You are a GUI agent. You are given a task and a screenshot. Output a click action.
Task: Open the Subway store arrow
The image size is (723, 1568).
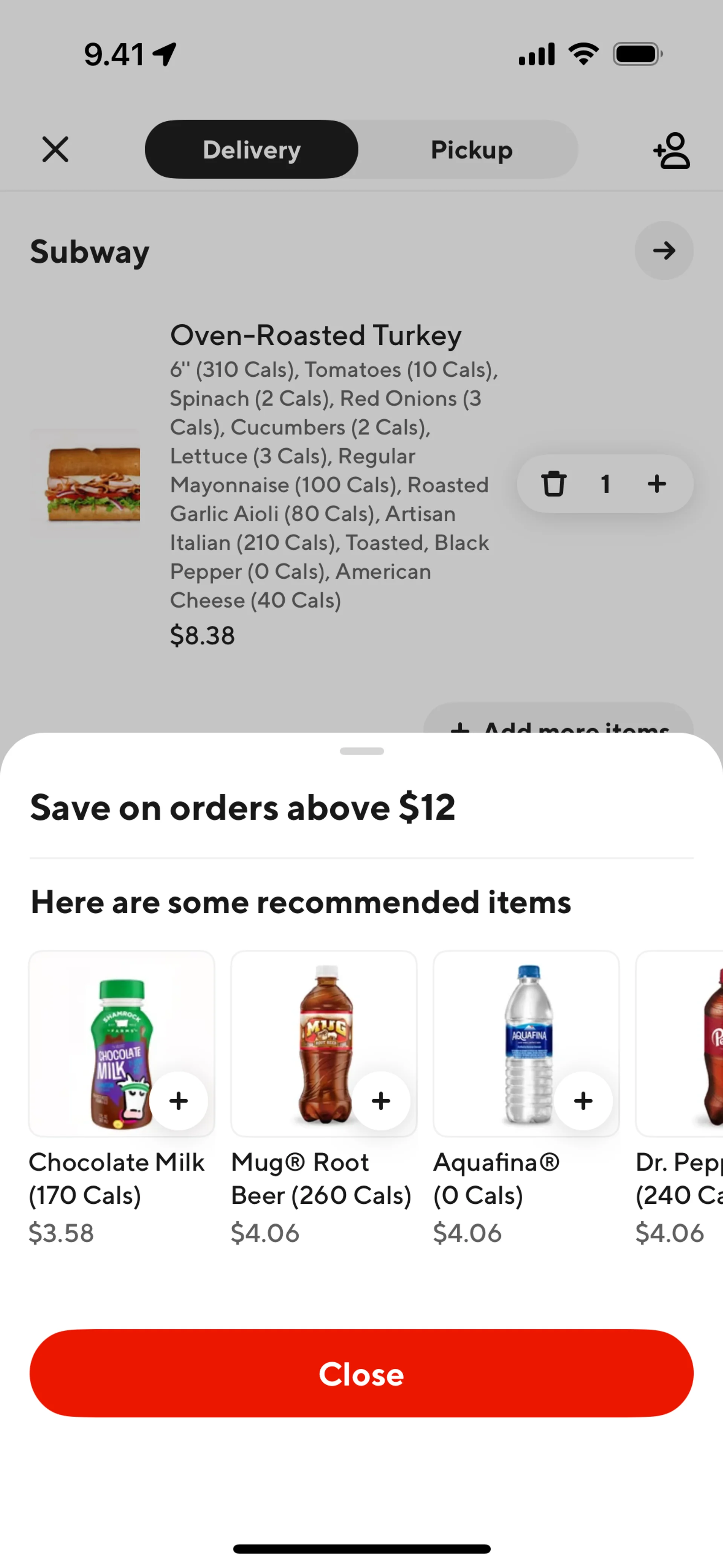point(664,250)
